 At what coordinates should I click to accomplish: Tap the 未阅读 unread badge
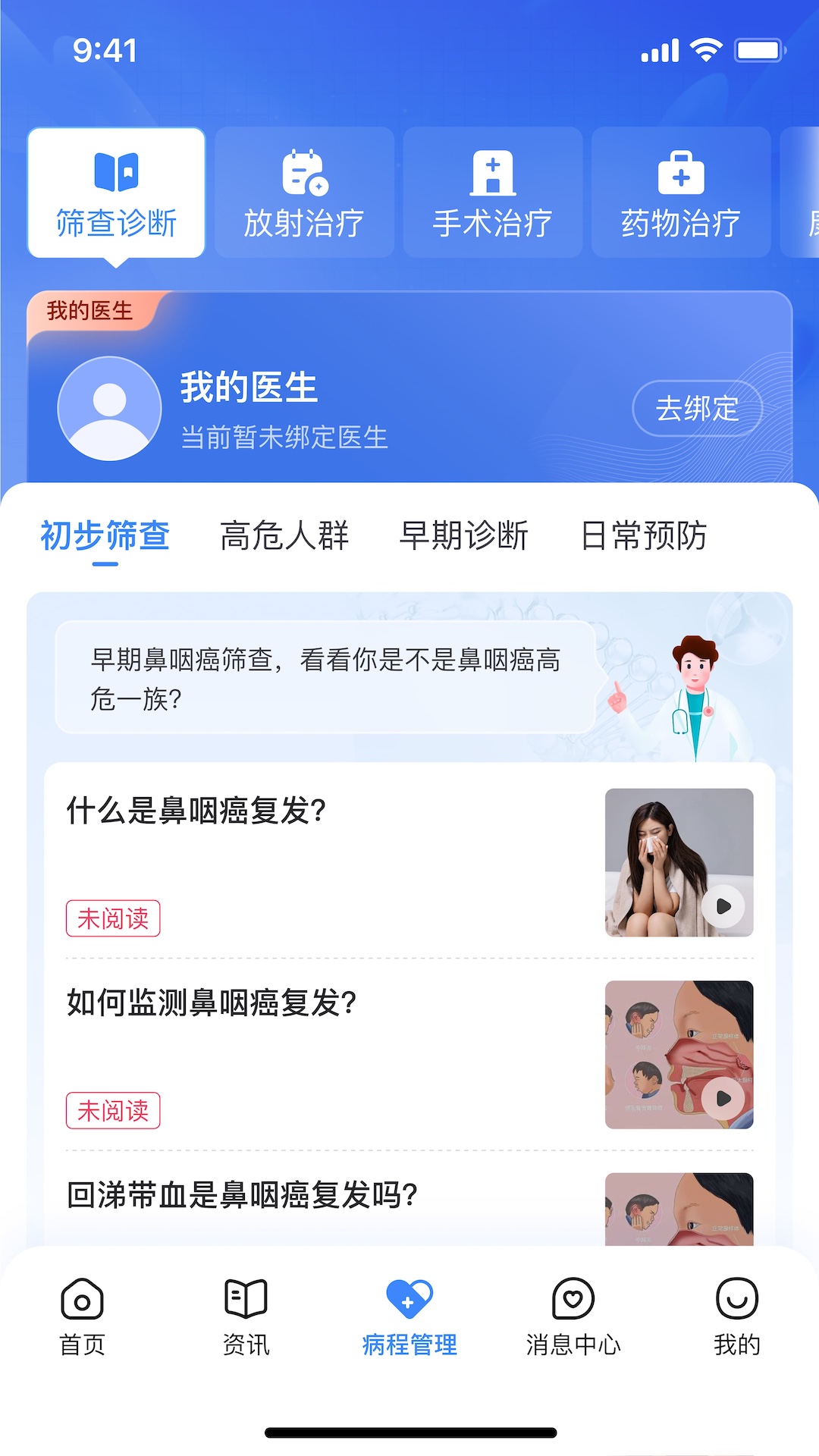pyautogui.click(x=113, y=918)
